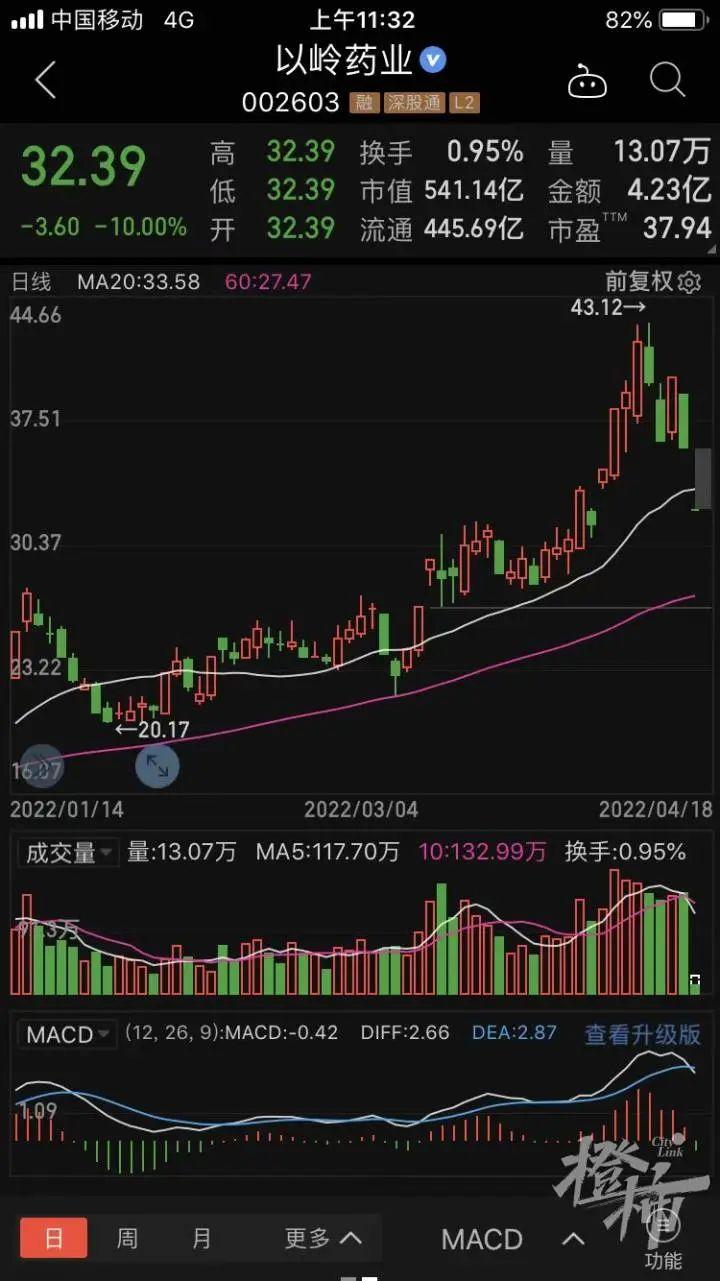The image size is (720, 1281).
Task: Expand chart with fullscreen arrows button
Action: [157, 766]
